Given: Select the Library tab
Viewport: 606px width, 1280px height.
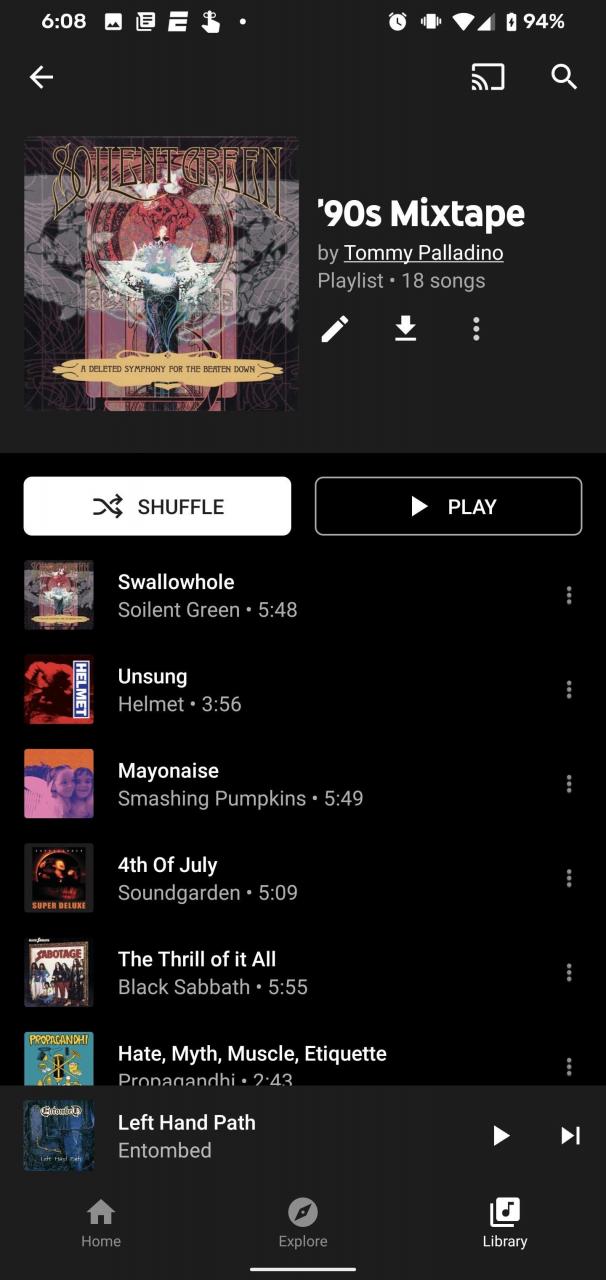Looking at the screenshot, I should pyautogui.click(x=505, y=1224).
